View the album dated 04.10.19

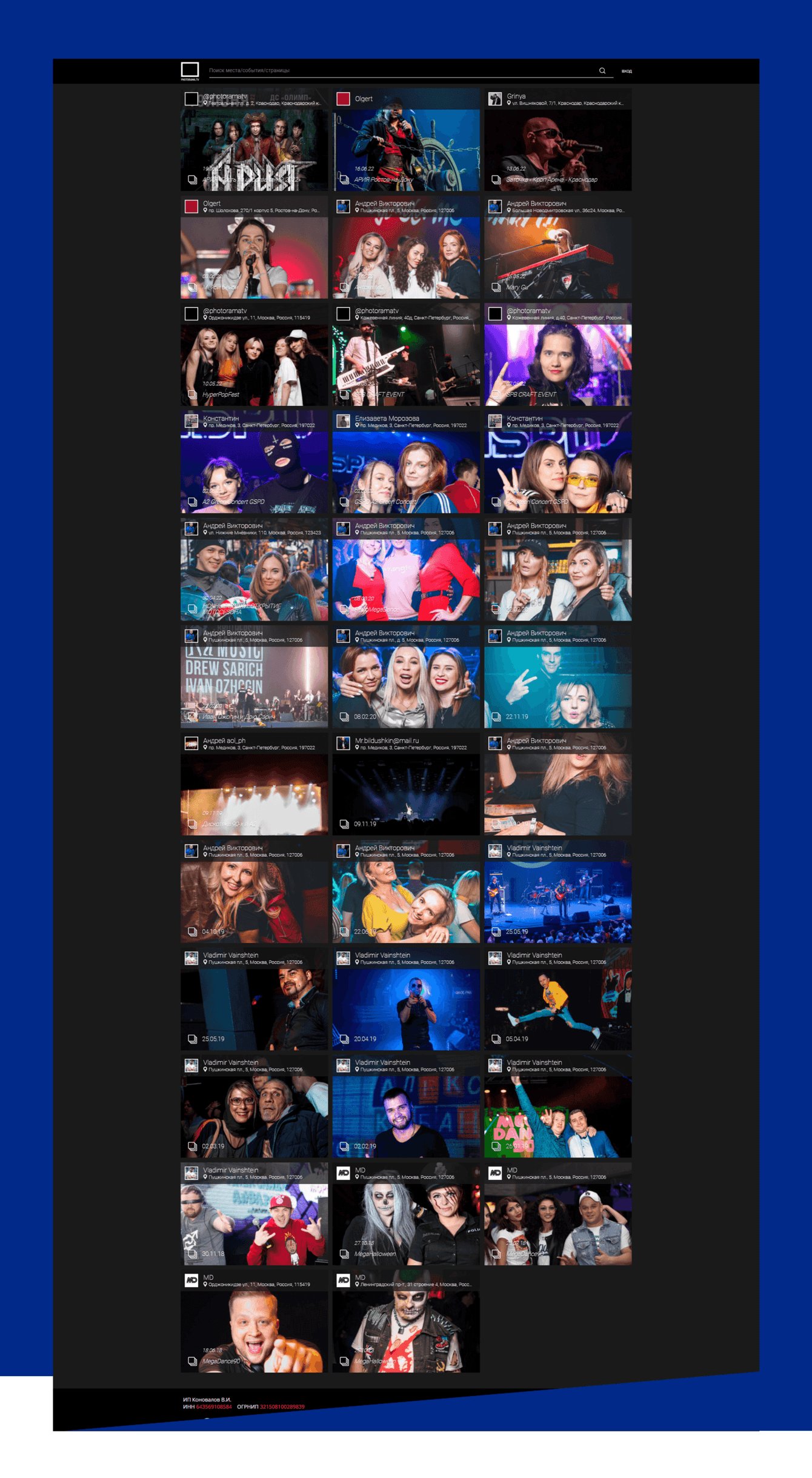254,901
